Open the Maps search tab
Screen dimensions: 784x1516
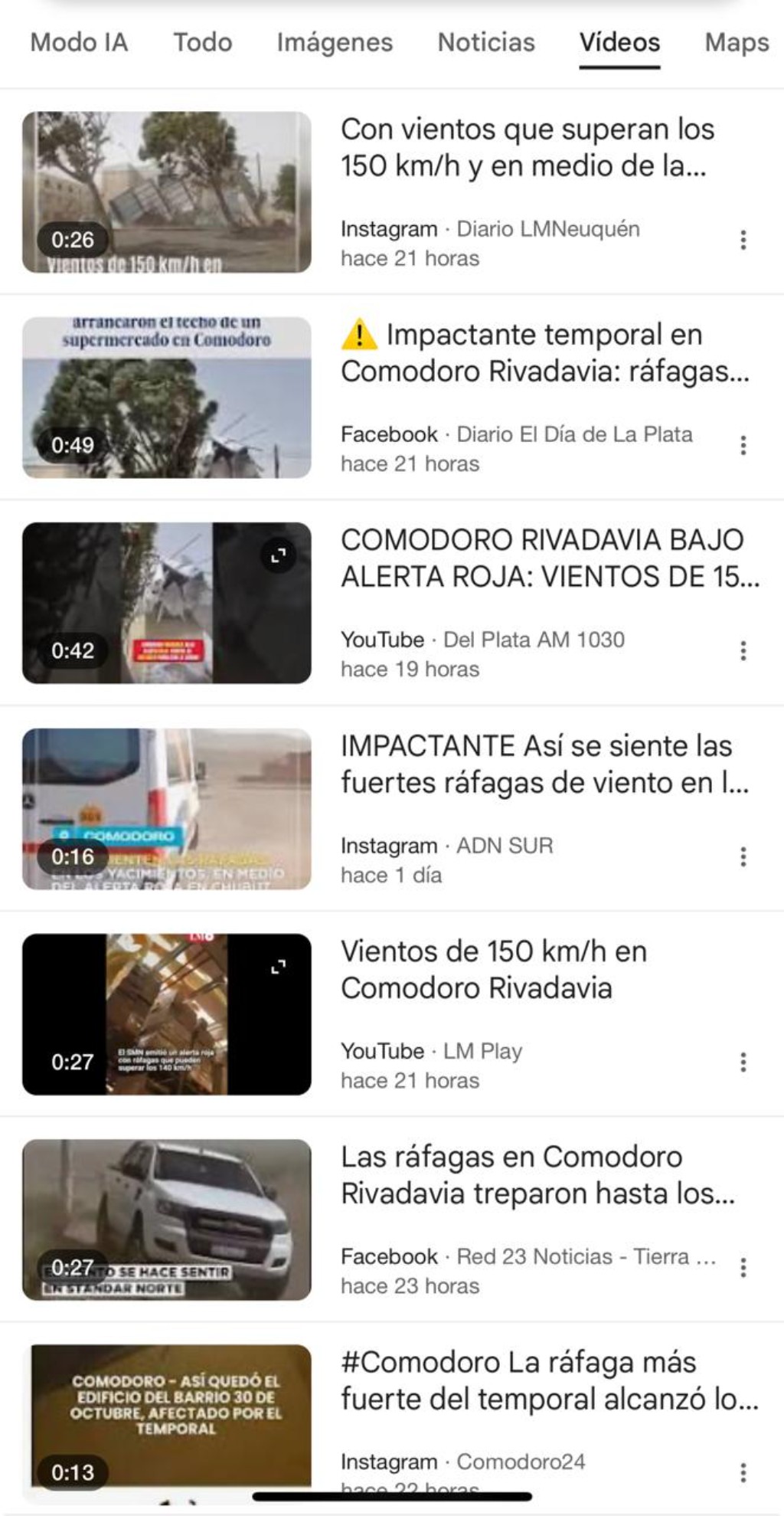pos(733,43)
